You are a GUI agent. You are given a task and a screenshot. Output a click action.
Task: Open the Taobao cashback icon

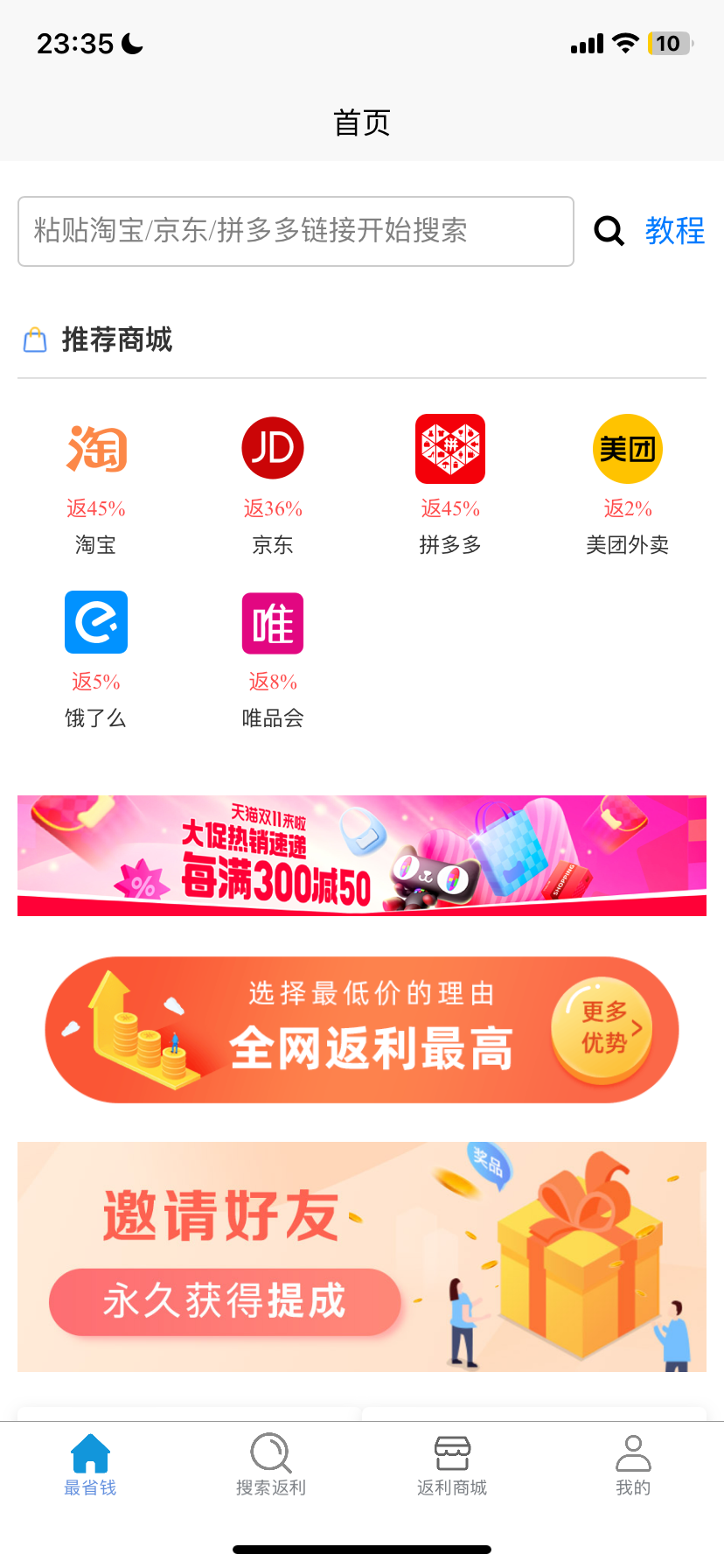click(x=95, y=448)
